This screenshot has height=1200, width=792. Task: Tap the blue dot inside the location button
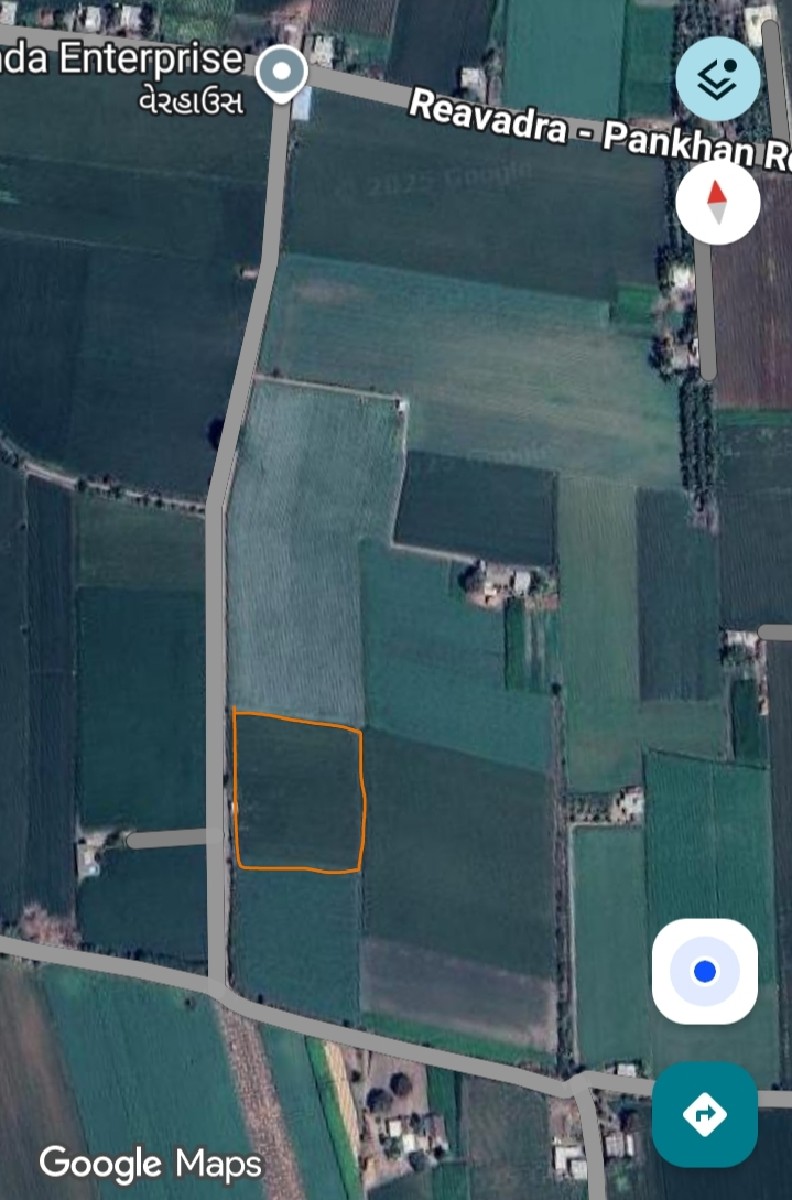(705, 969)
